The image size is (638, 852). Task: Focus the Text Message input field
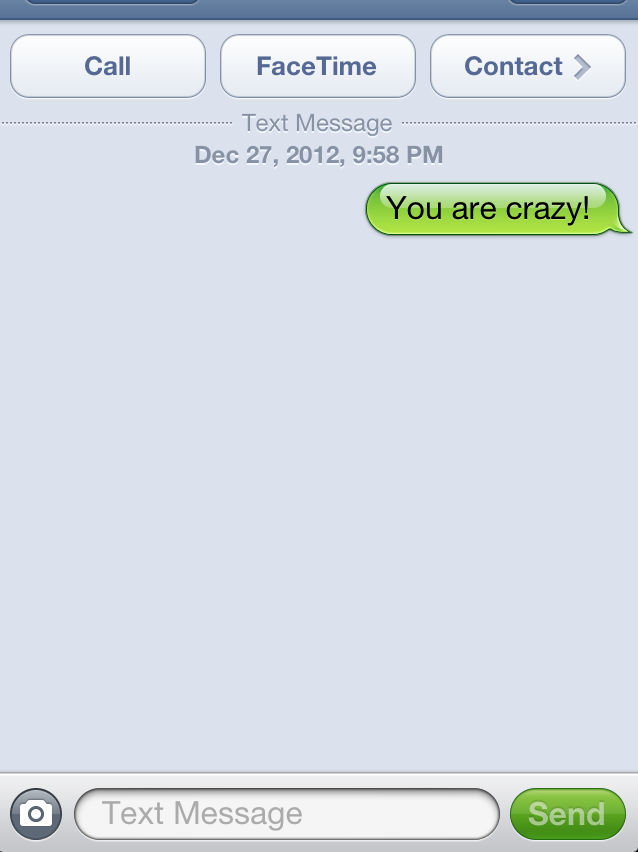(x=286, y=814)
